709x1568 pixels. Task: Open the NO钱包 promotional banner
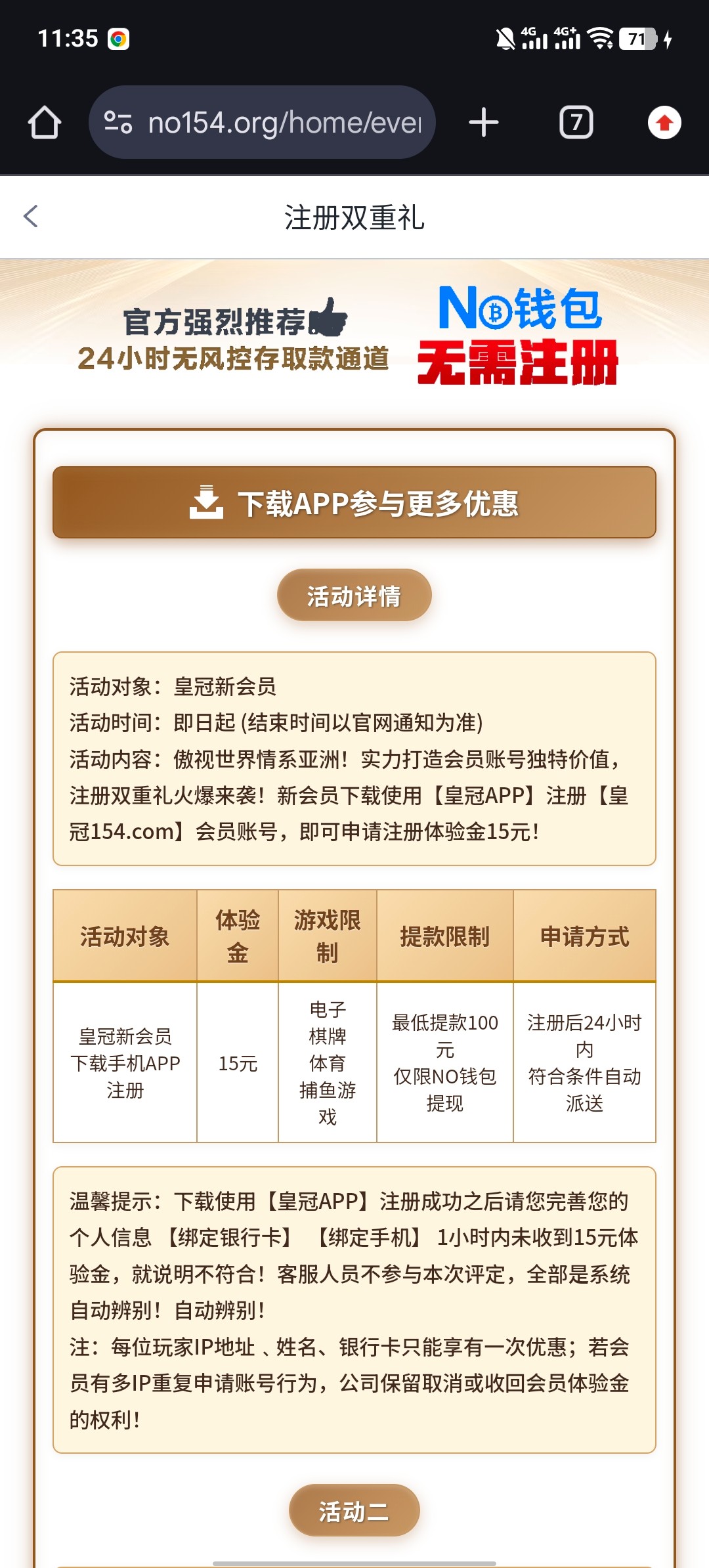point(354,335)
